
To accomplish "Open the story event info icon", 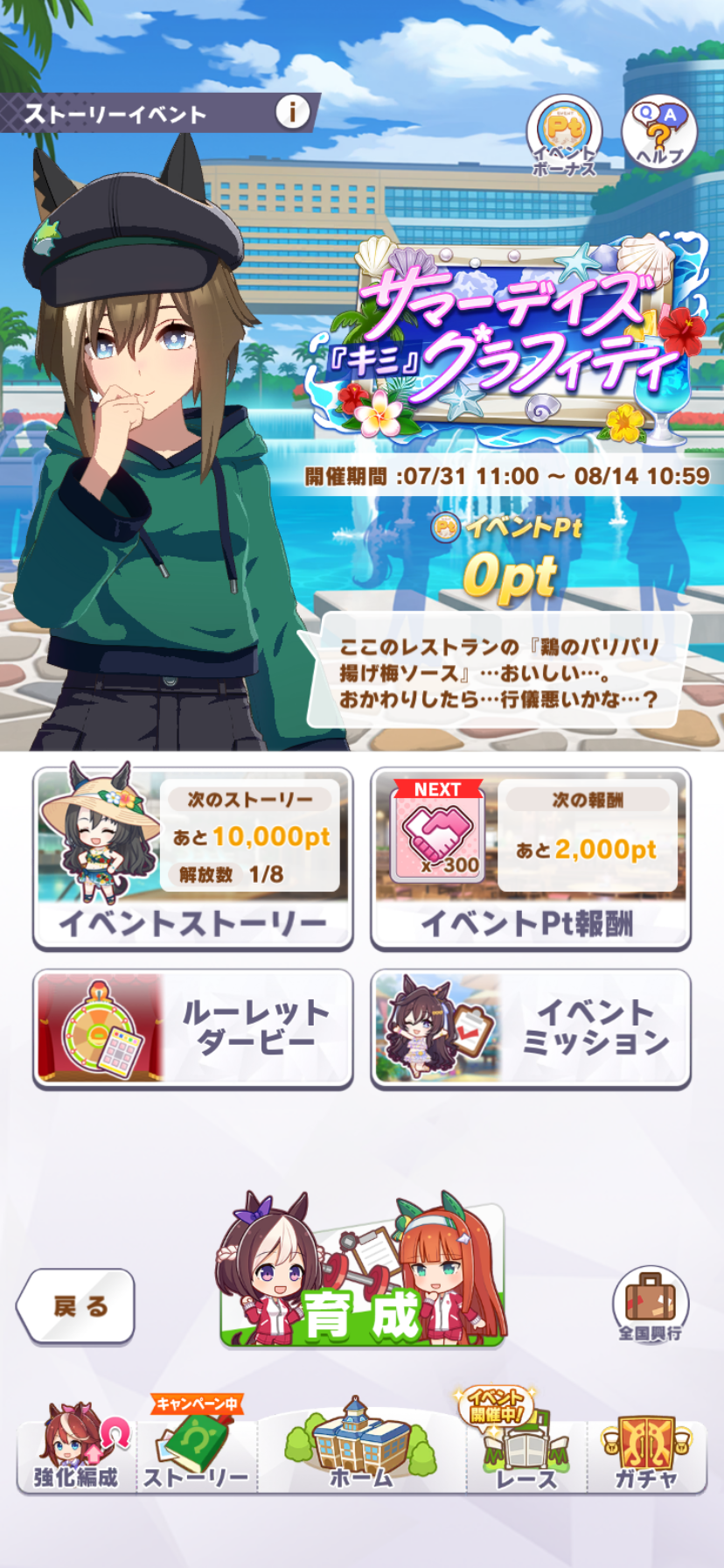I will point(292,111).
